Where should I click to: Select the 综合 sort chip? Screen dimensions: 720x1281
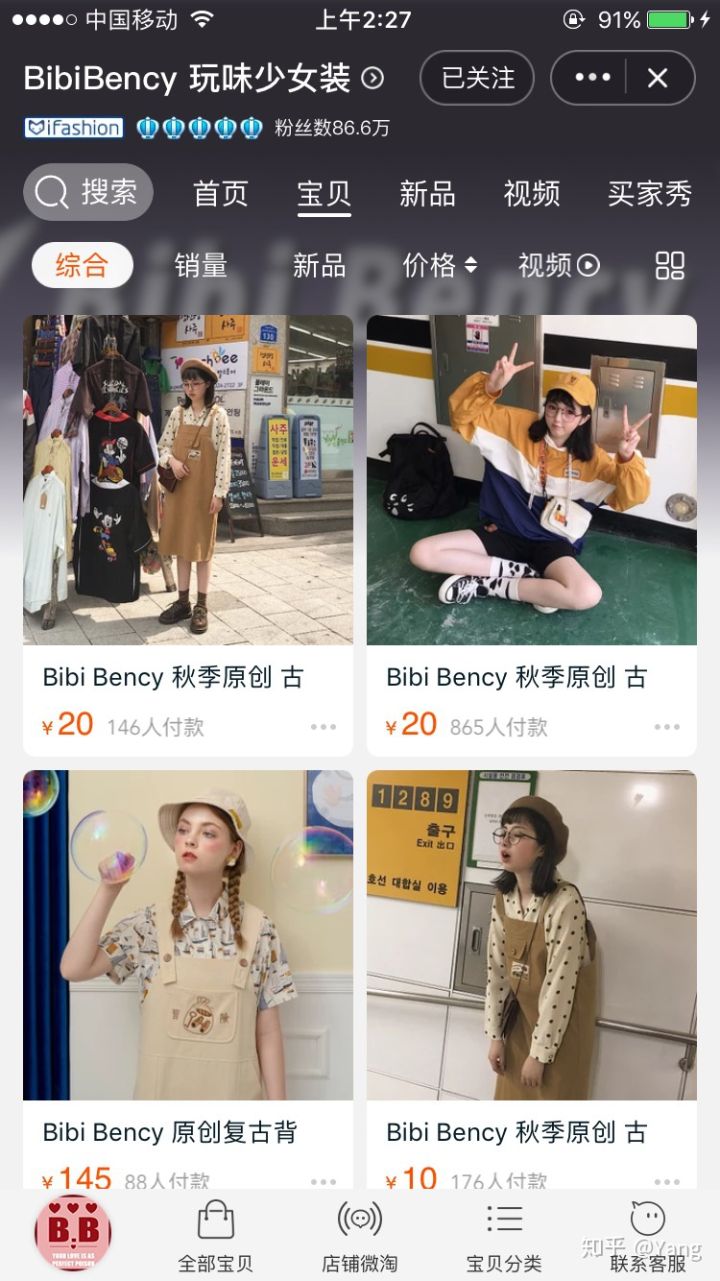point(82,265)
